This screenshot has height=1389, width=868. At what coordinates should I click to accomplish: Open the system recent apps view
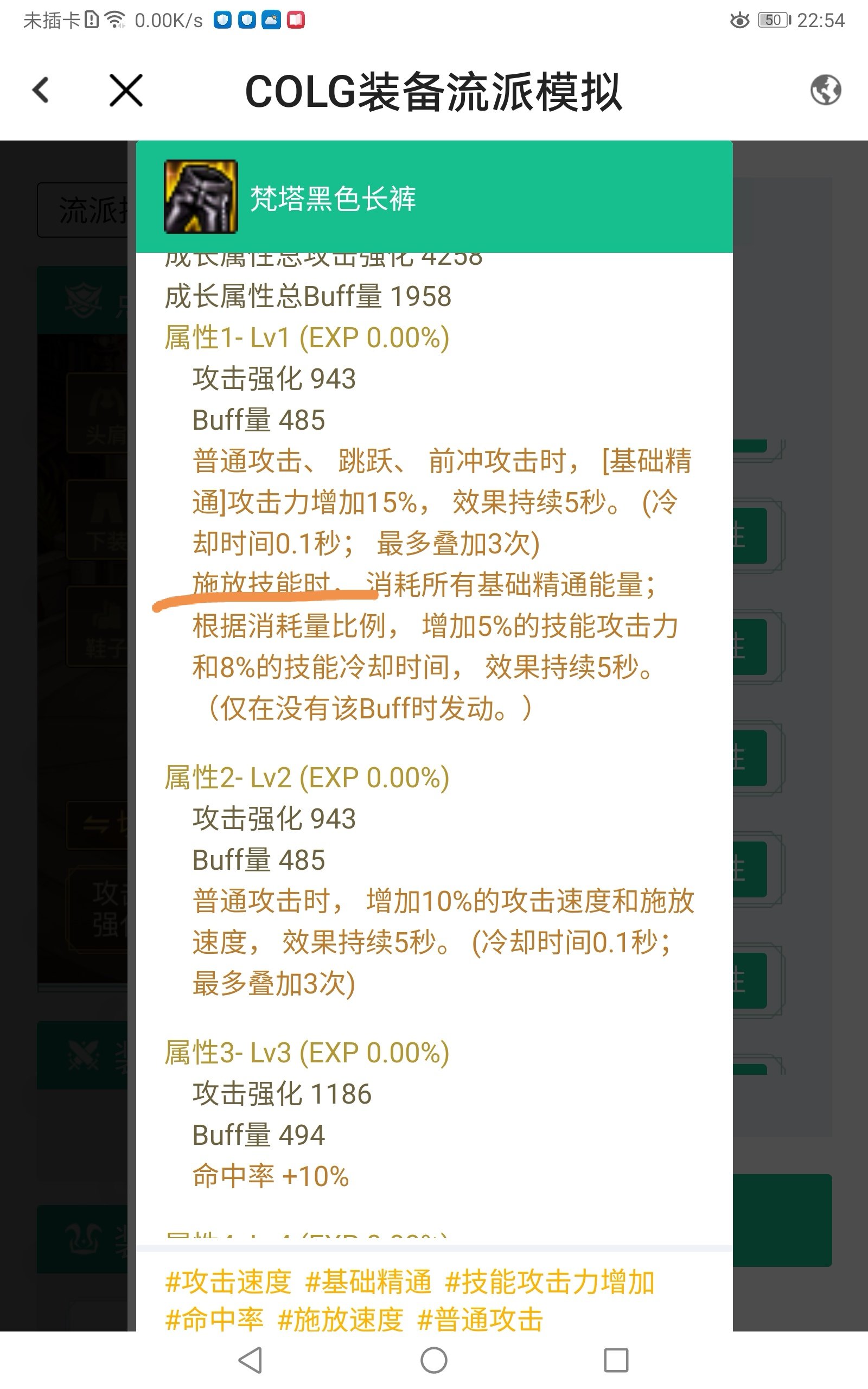tap(616, 1360)
